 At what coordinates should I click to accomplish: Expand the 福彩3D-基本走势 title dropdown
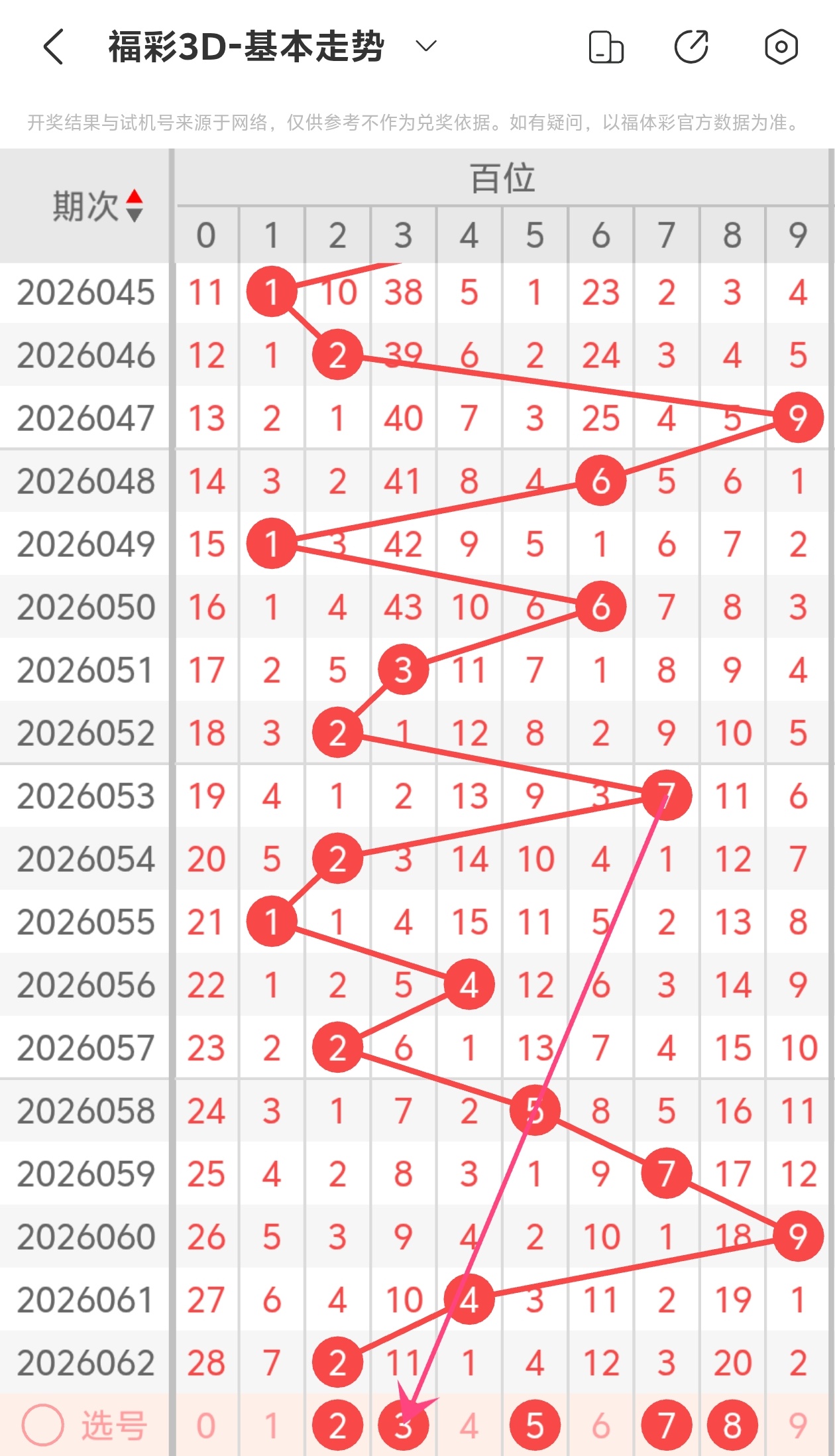pyautogui.click(x=425, y=46)
